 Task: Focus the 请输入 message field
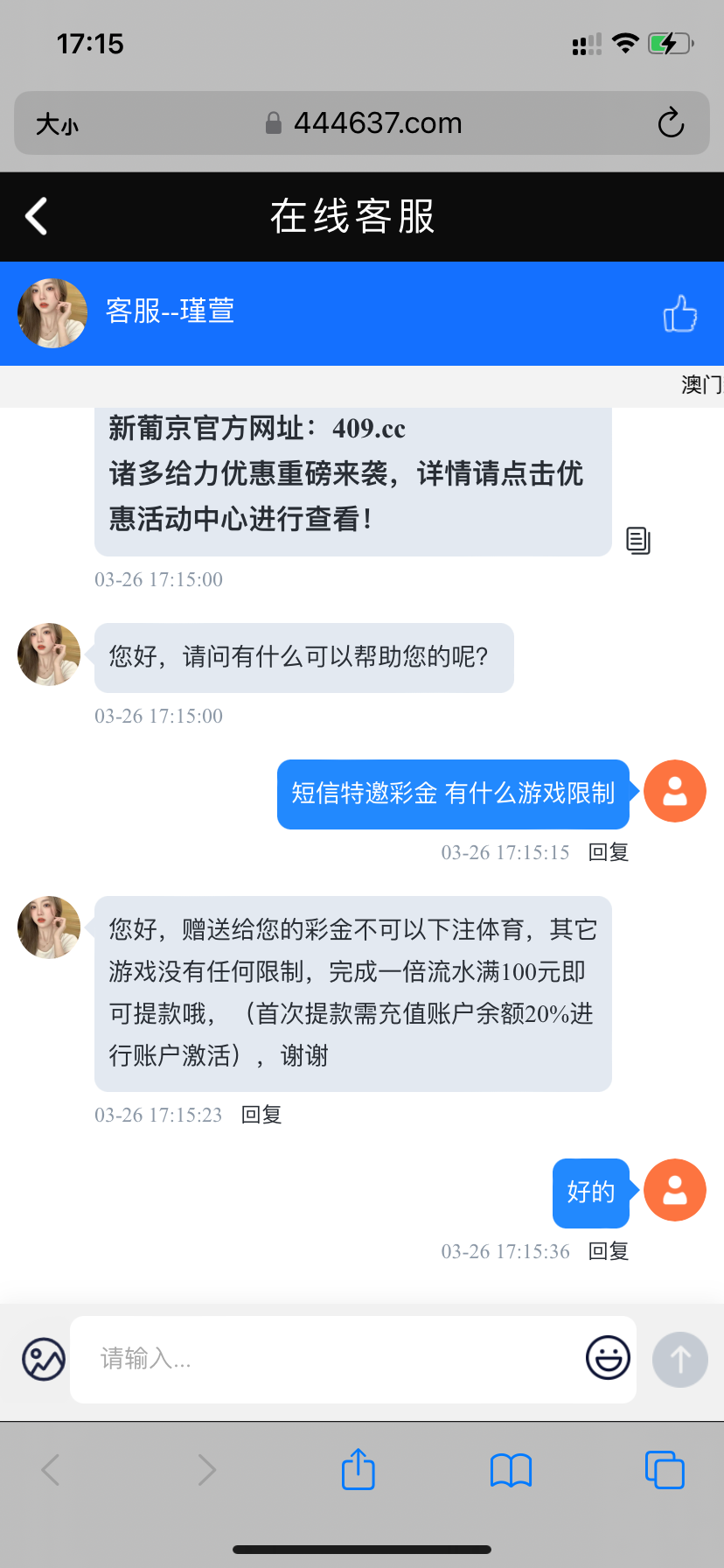coord(332,1360)
